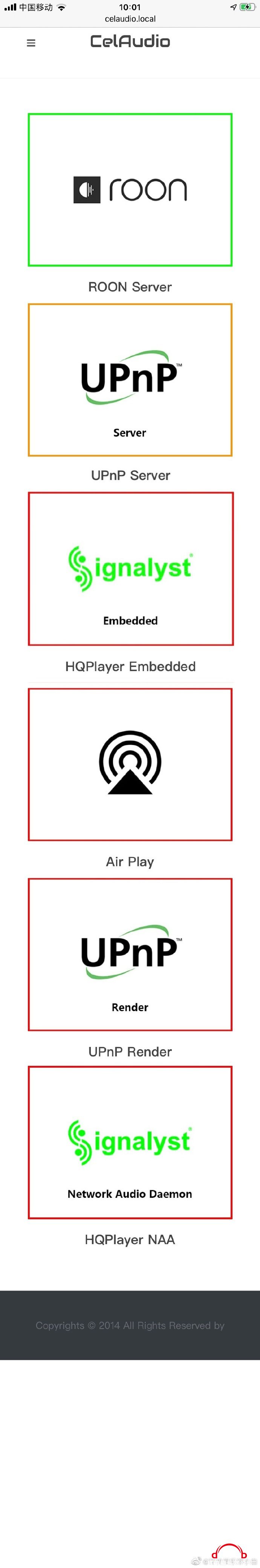Select the HQPlayer NAA tile

[130, 1142]
